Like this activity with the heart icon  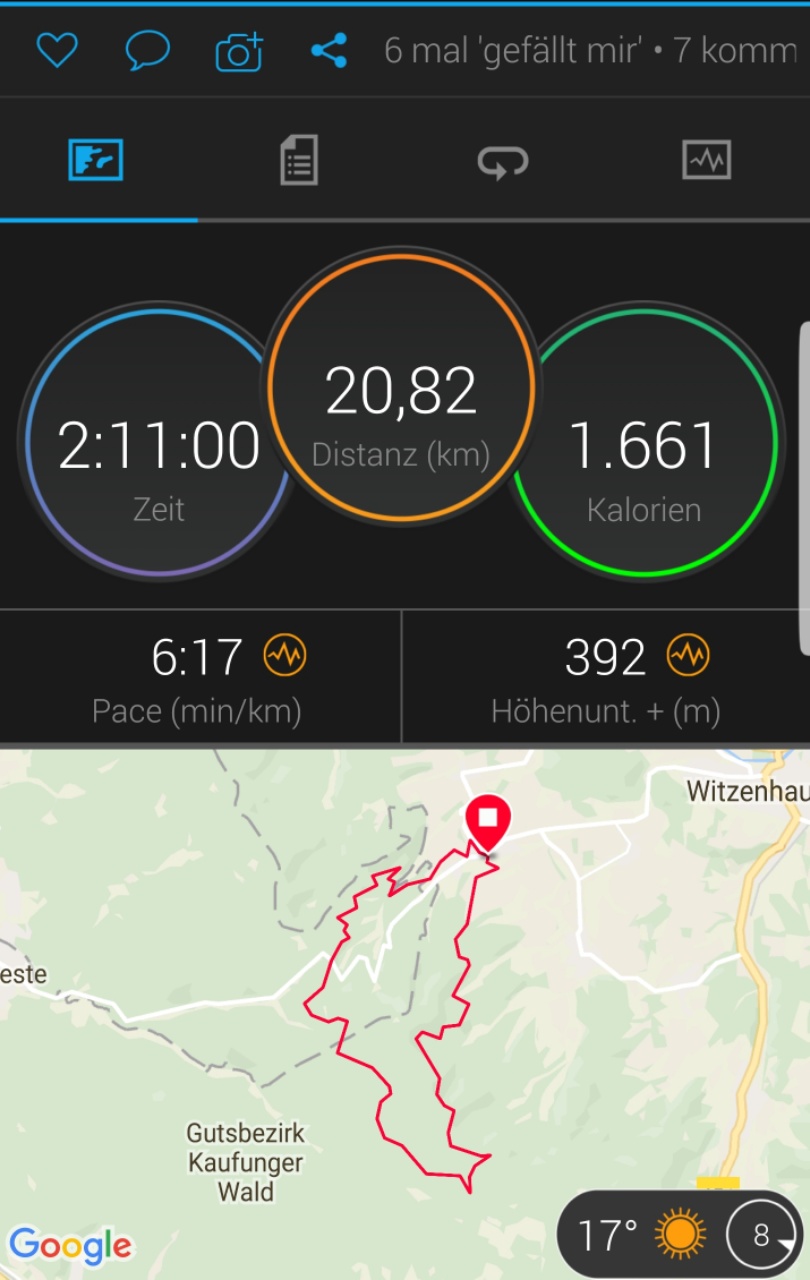click(x=57, y=50)
